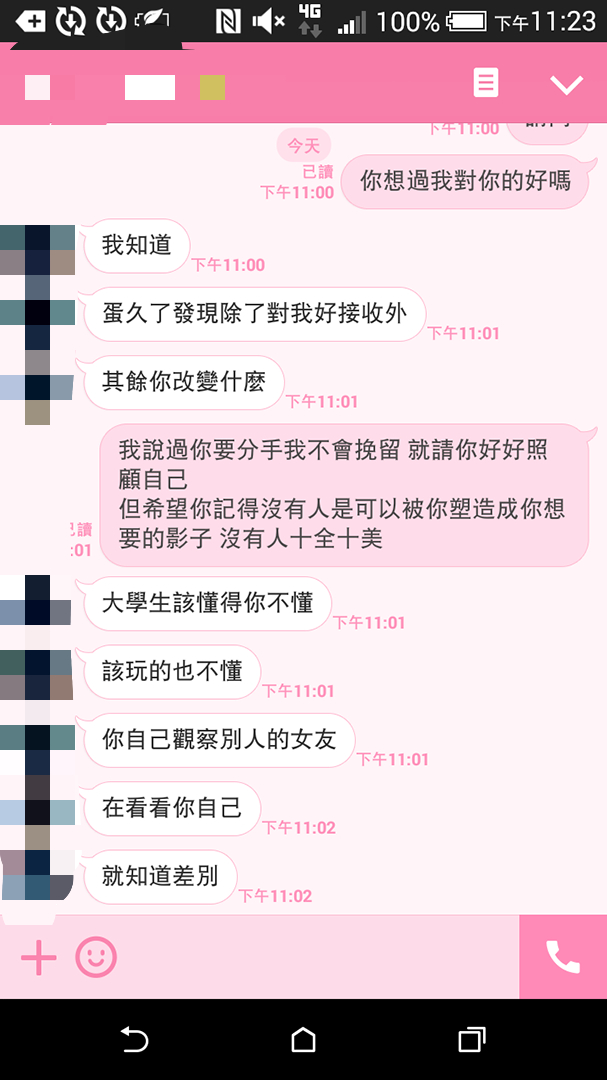Start a voice call with phone button
607x1080 pixels.
pos(563,957)
